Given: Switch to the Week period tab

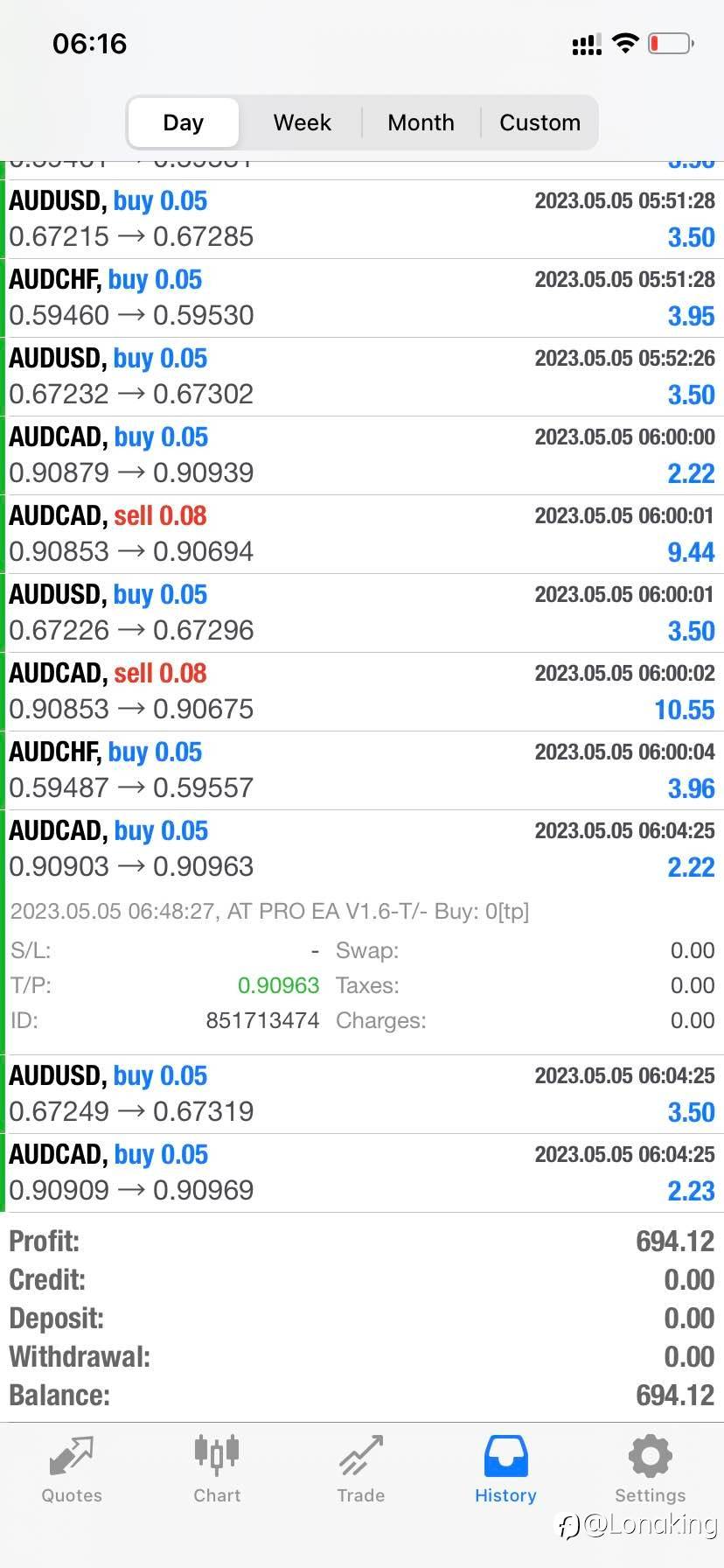Looking at the screenshot, I should click(x=302, y=122).
